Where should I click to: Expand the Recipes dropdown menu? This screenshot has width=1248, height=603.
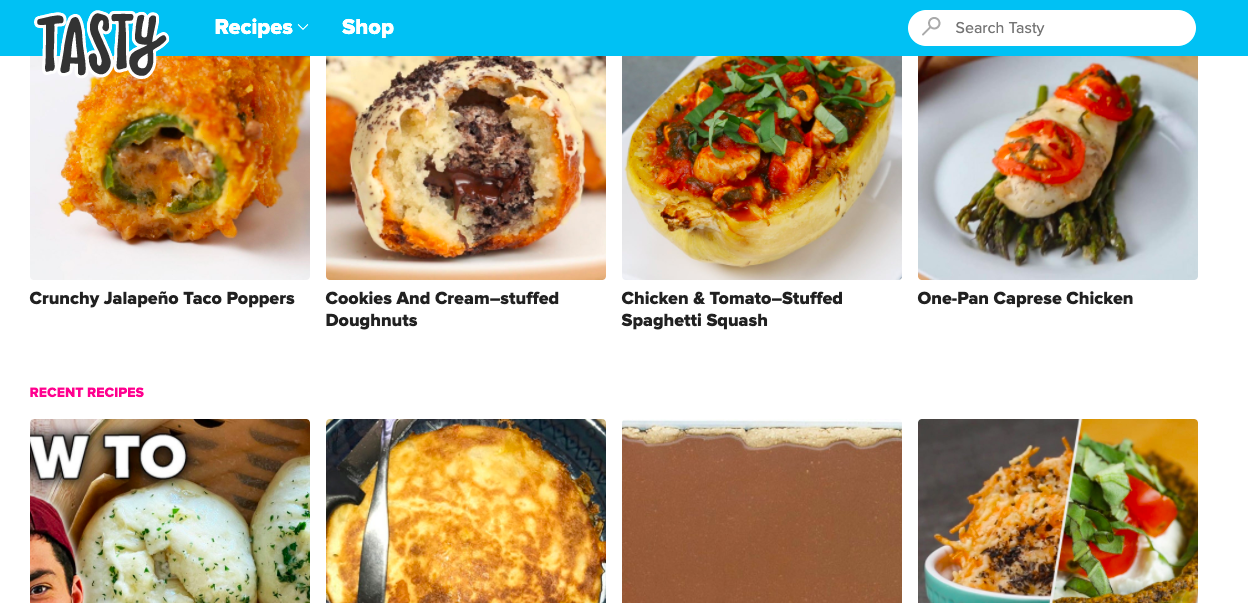[x=261, y=28]
